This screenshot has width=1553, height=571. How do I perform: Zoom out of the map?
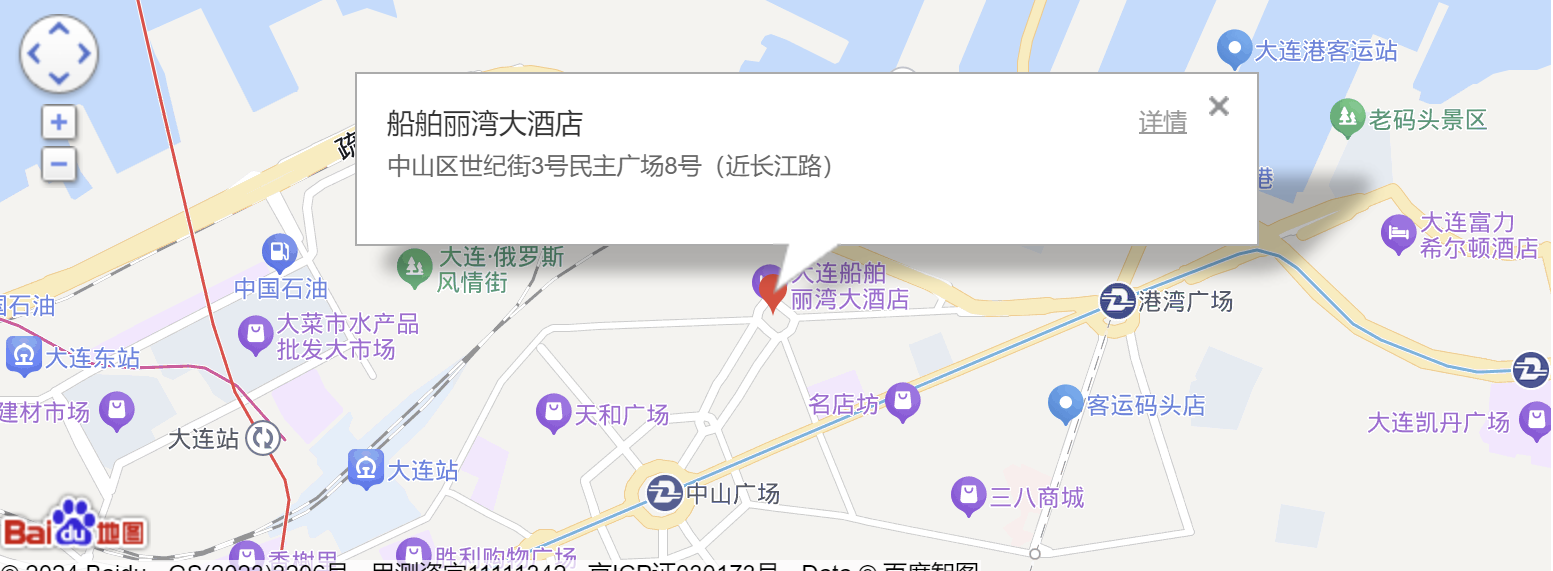pyautogui.click(x=59, y=164)
